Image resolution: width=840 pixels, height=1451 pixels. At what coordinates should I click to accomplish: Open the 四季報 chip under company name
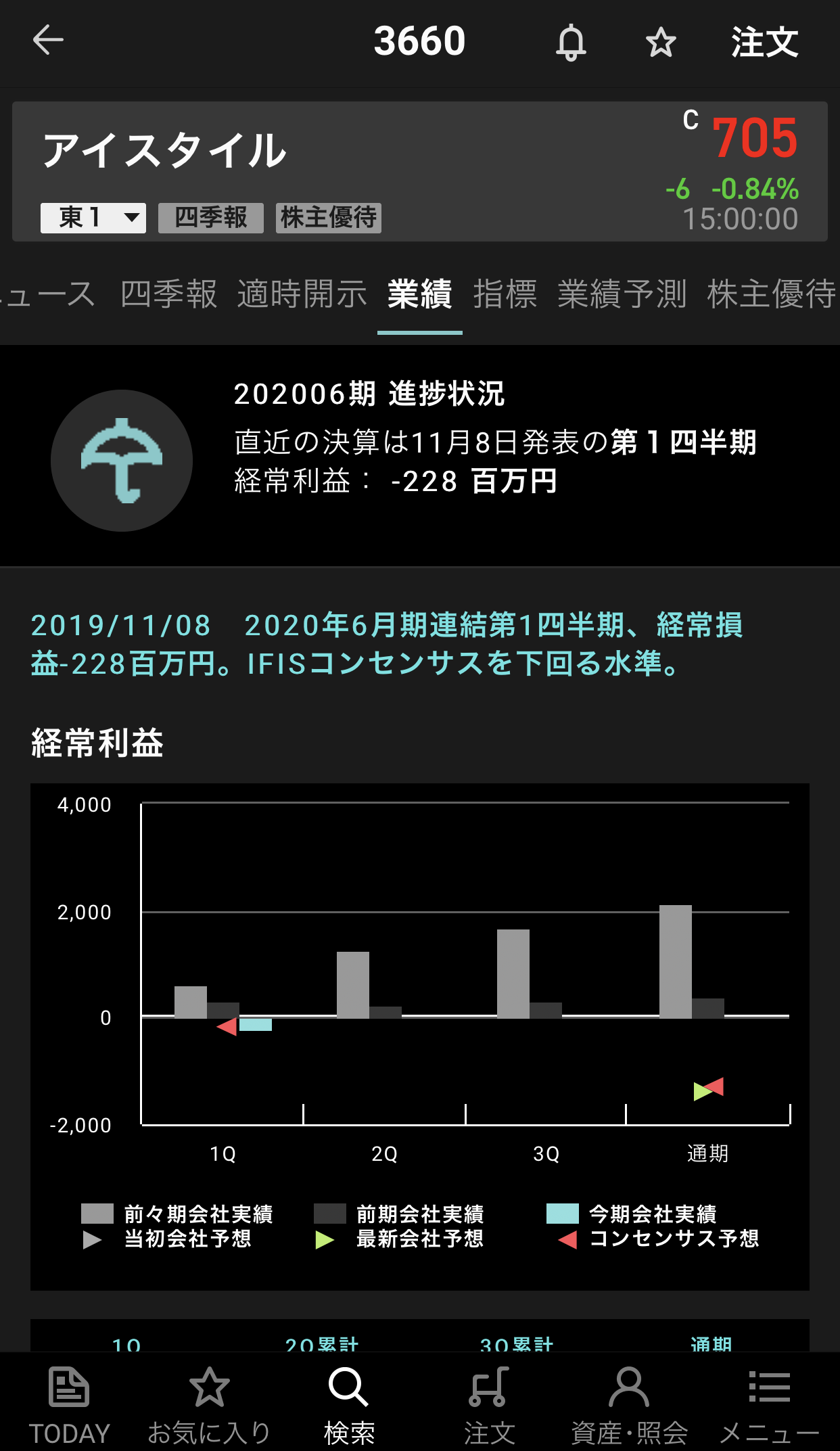click(210, 218)
